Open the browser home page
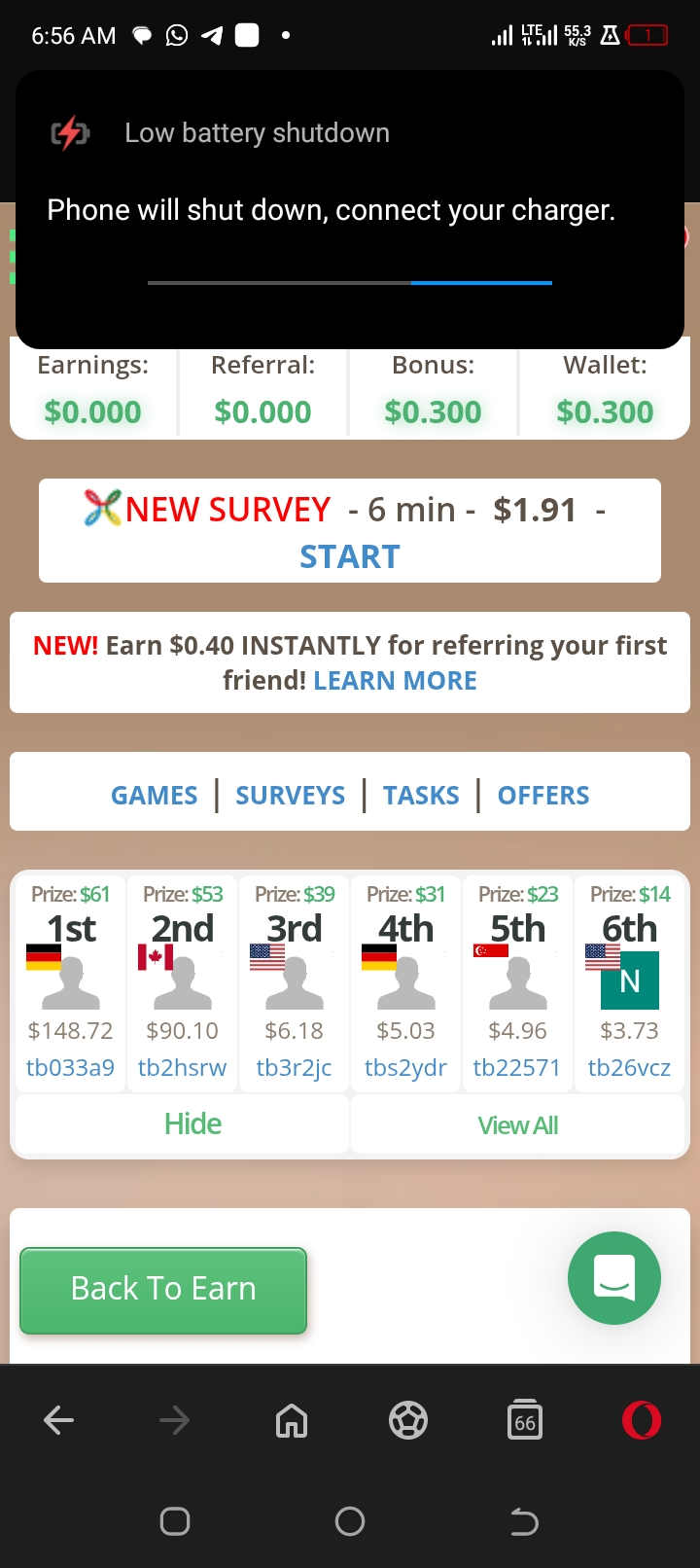 pyautogui.click(x=292, y=1421)
